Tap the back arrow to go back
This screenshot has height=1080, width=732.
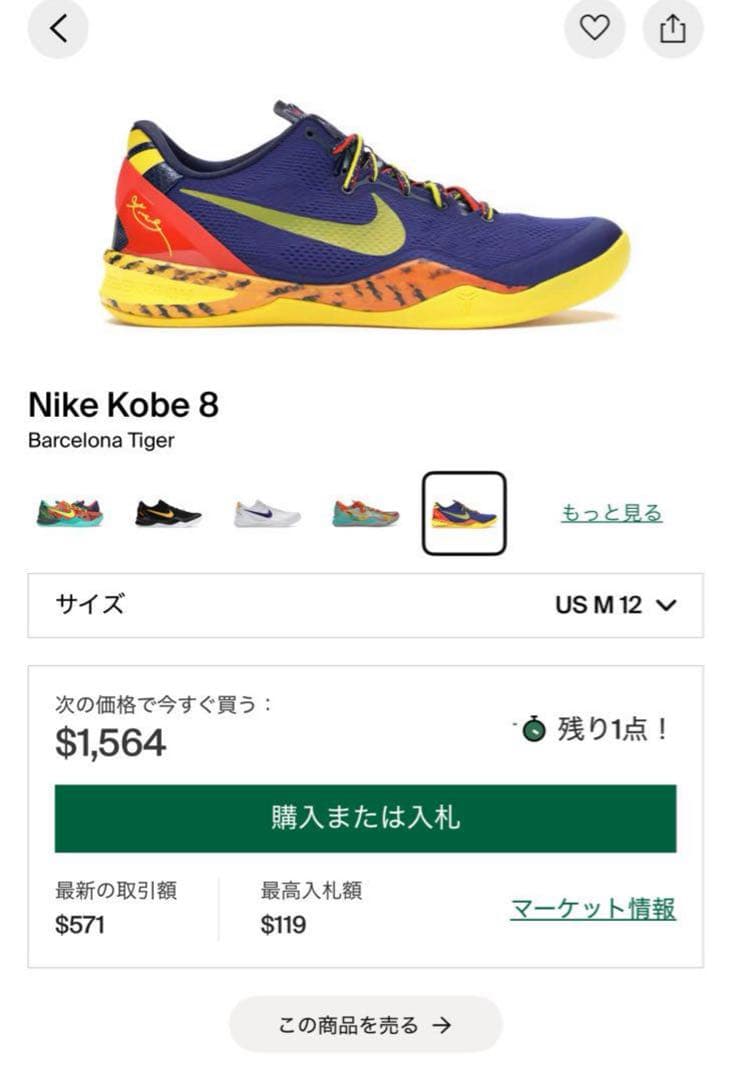click(x=57, y=28)
